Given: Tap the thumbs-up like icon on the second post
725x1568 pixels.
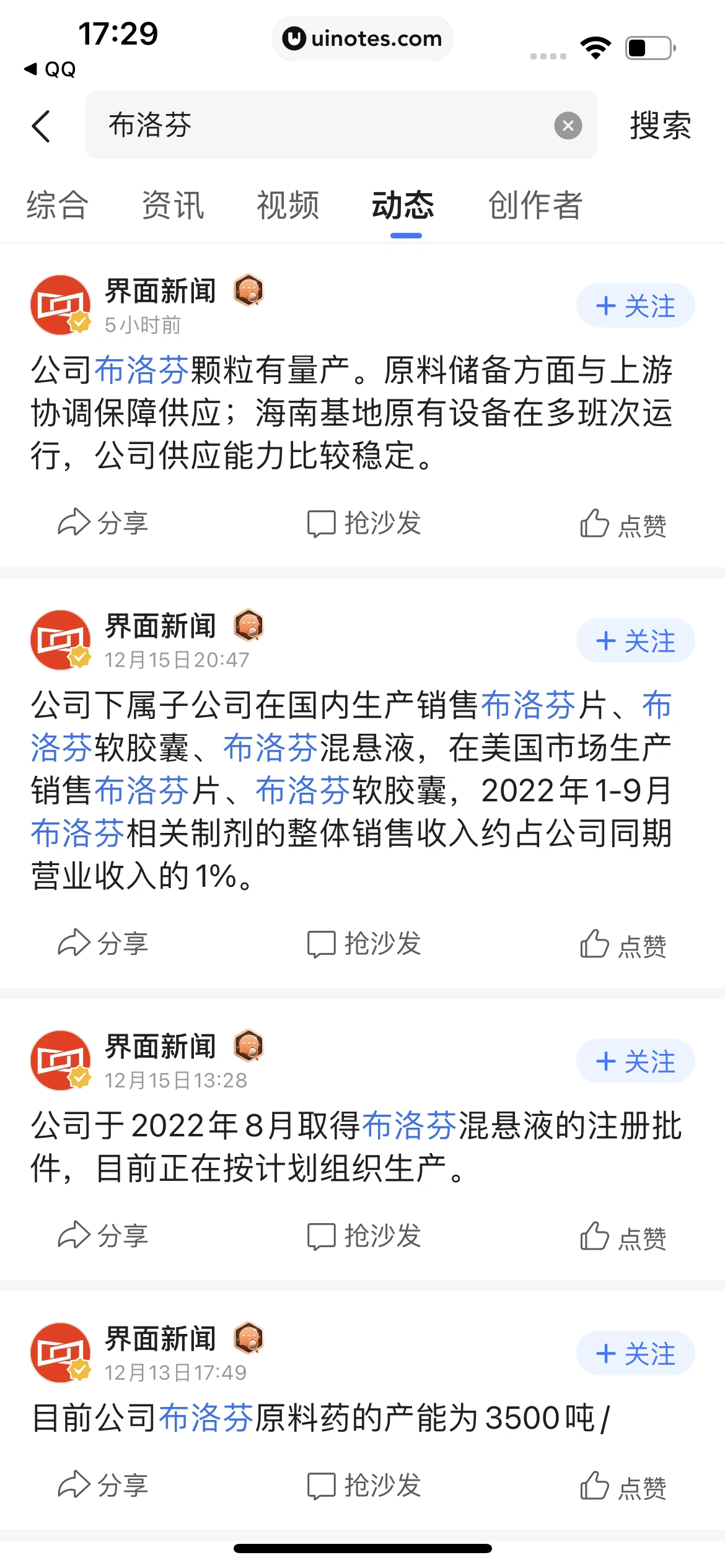Looking at the screenshot, I should (x=595, y=943).
